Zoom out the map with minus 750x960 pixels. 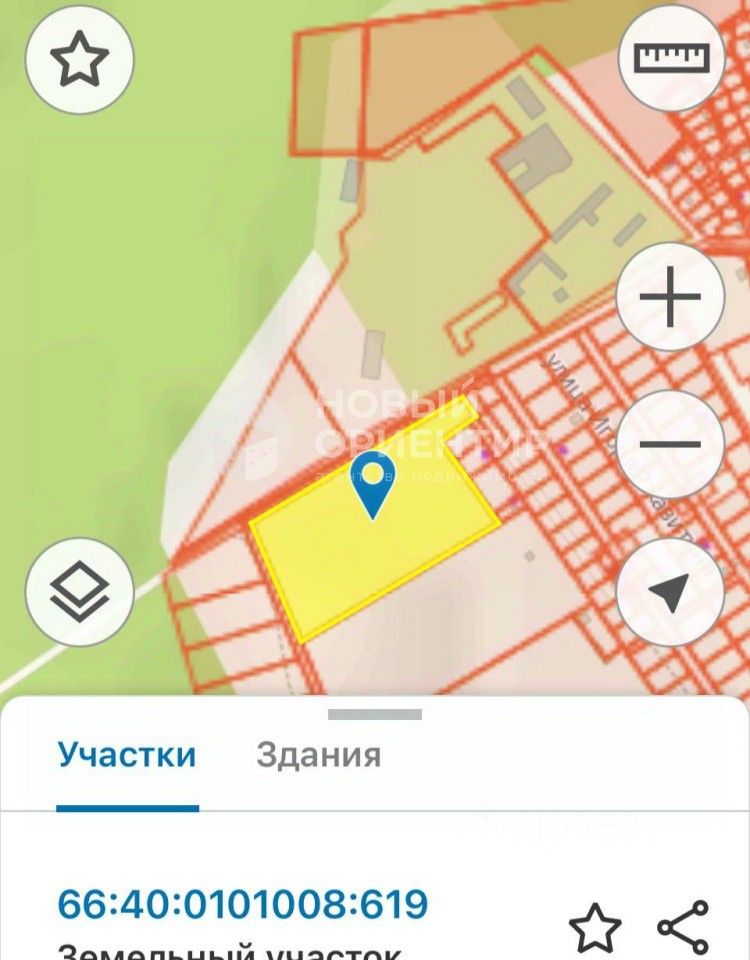pos(670,445)
